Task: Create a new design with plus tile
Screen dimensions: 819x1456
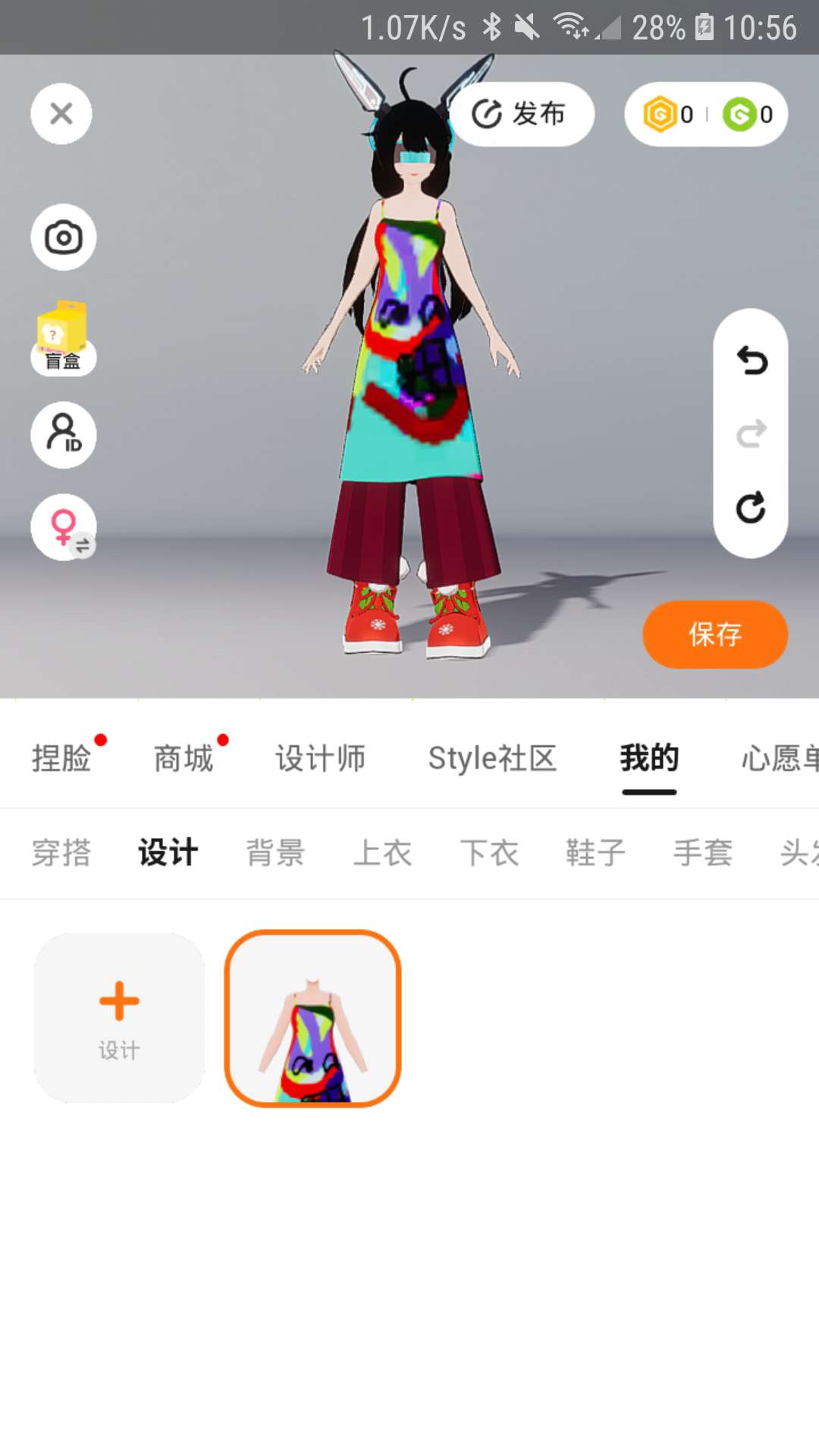Action: [x=120, y=1018]
